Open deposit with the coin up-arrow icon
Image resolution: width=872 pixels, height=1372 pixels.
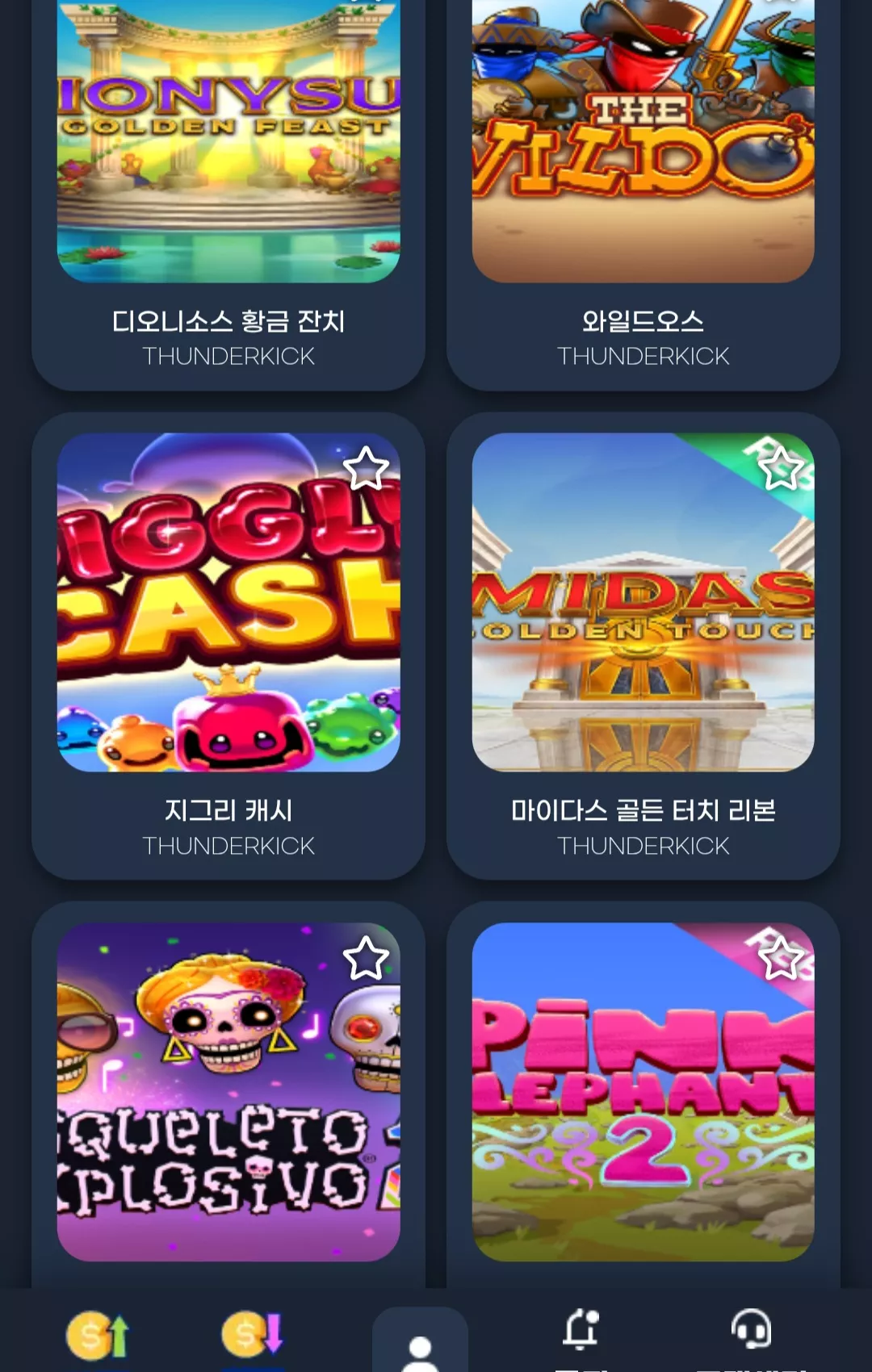(98, 1335)
